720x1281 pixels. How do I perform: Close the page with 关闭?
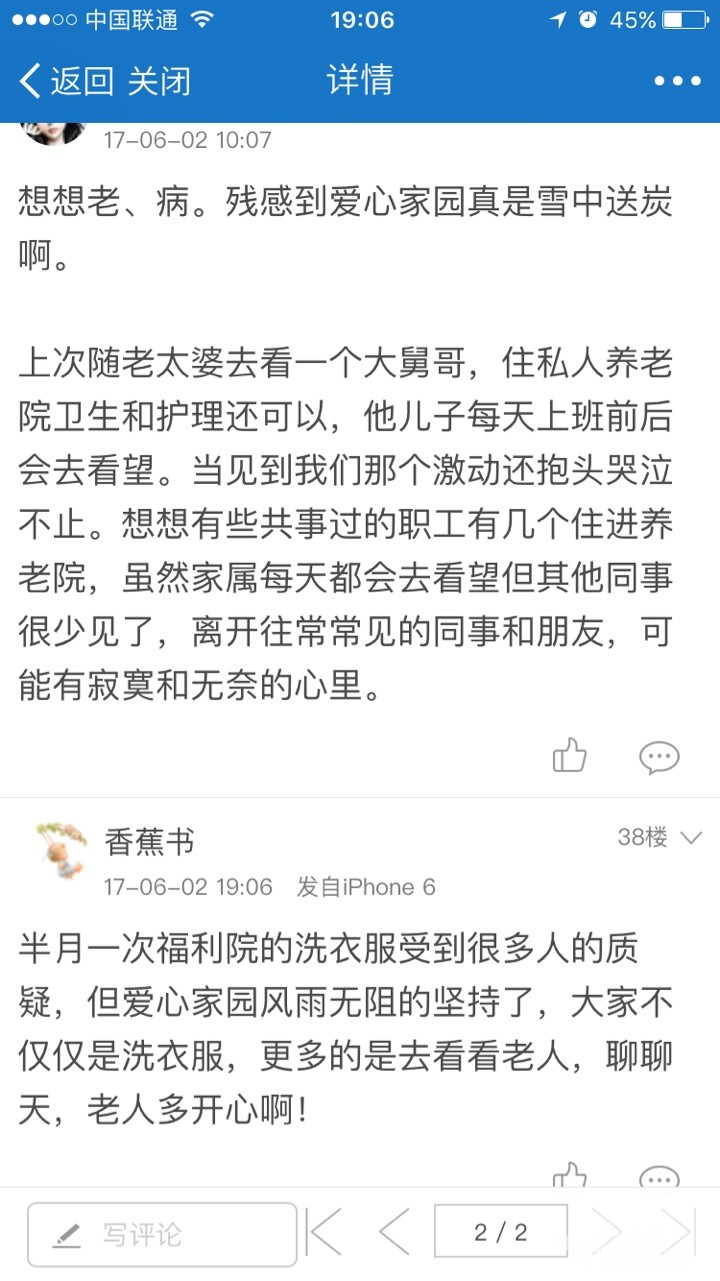click(159, 81)
